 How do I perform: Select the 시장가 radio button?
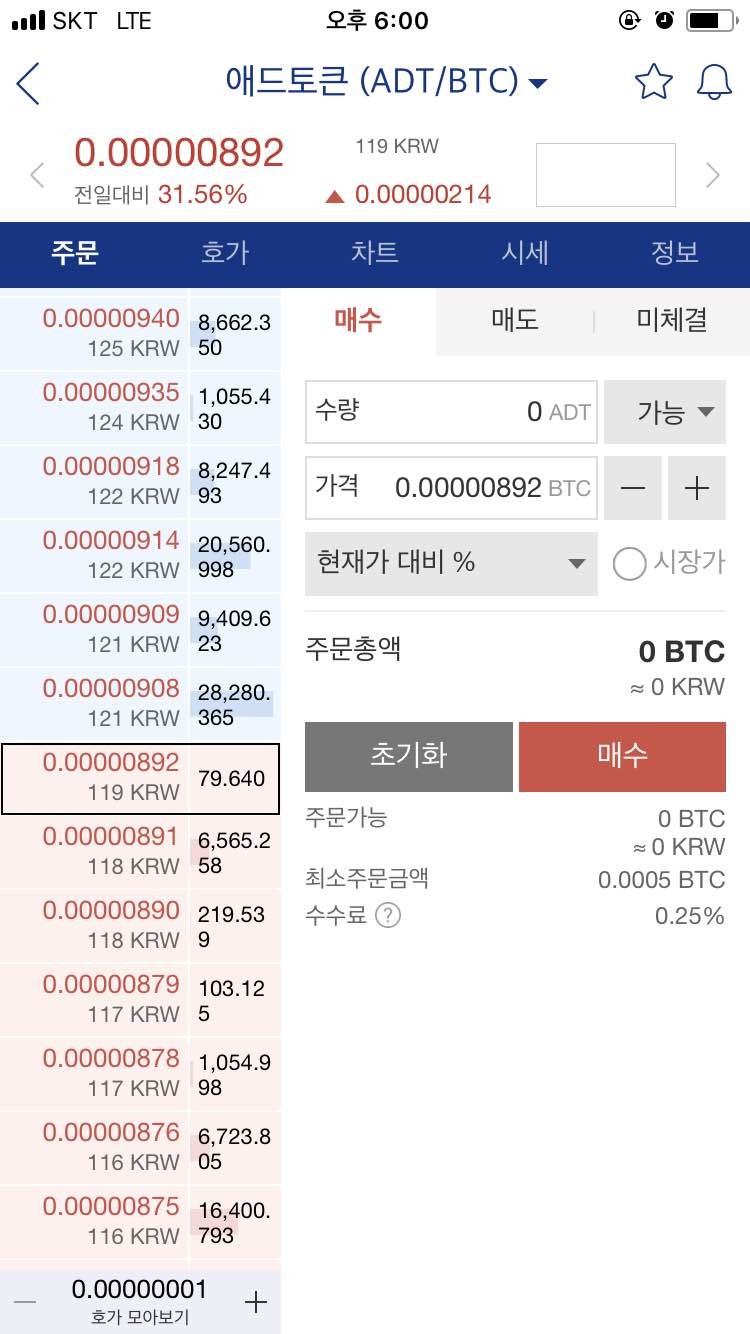click(630, 564)
